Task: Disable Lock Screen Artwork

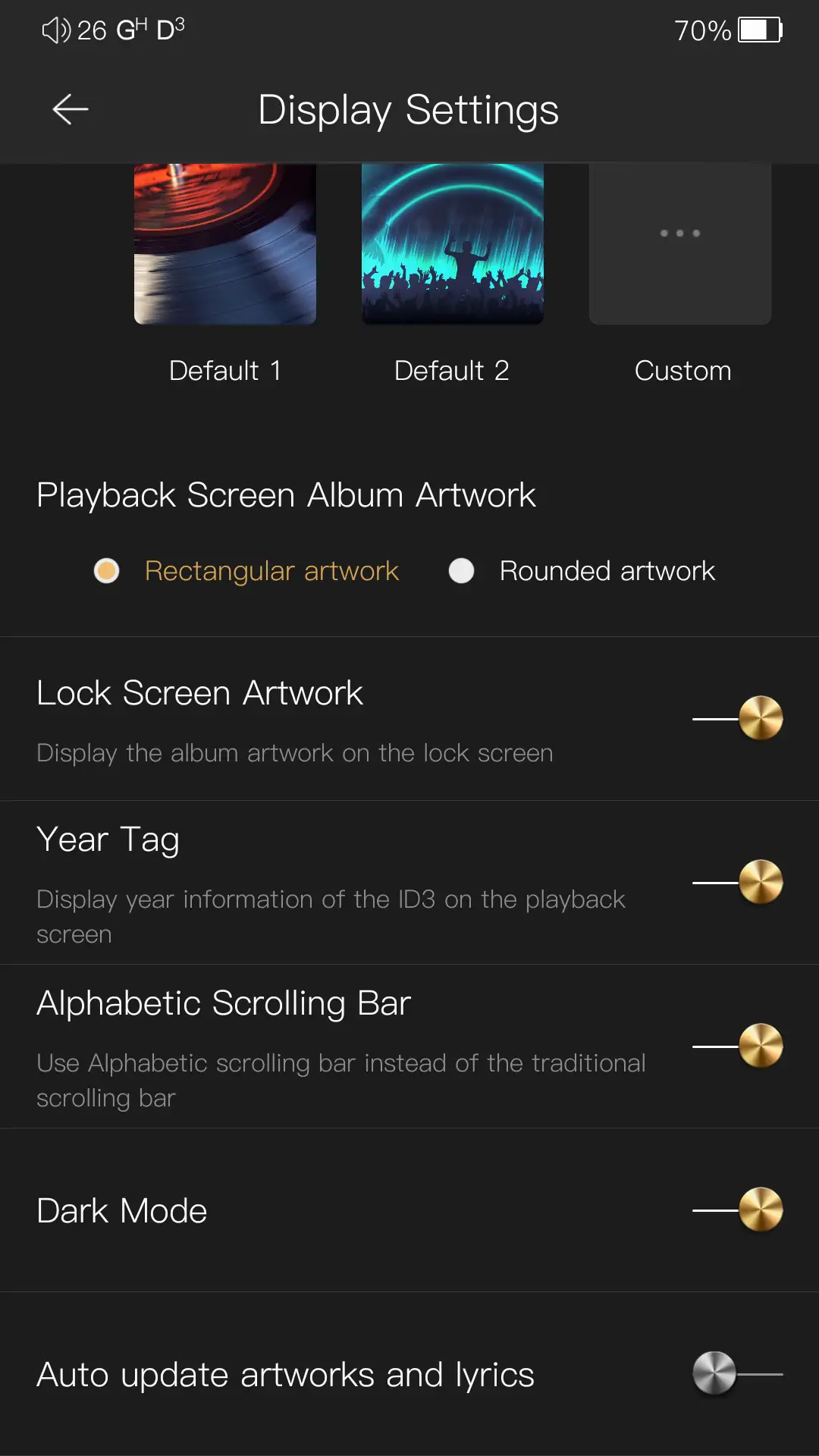Action: click(738, 718)
